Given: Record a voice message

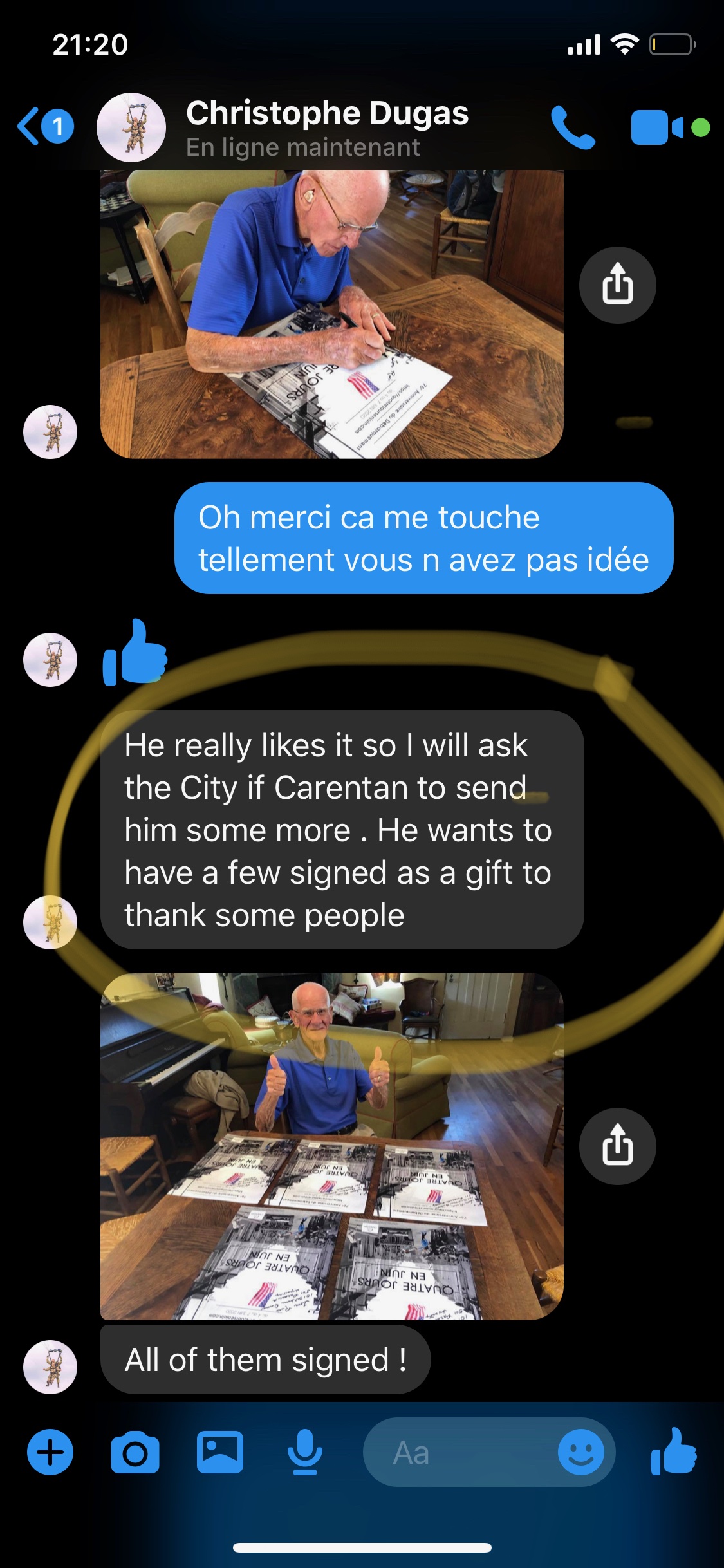Looking at the screenshot, I should [x=304, y=1452].
